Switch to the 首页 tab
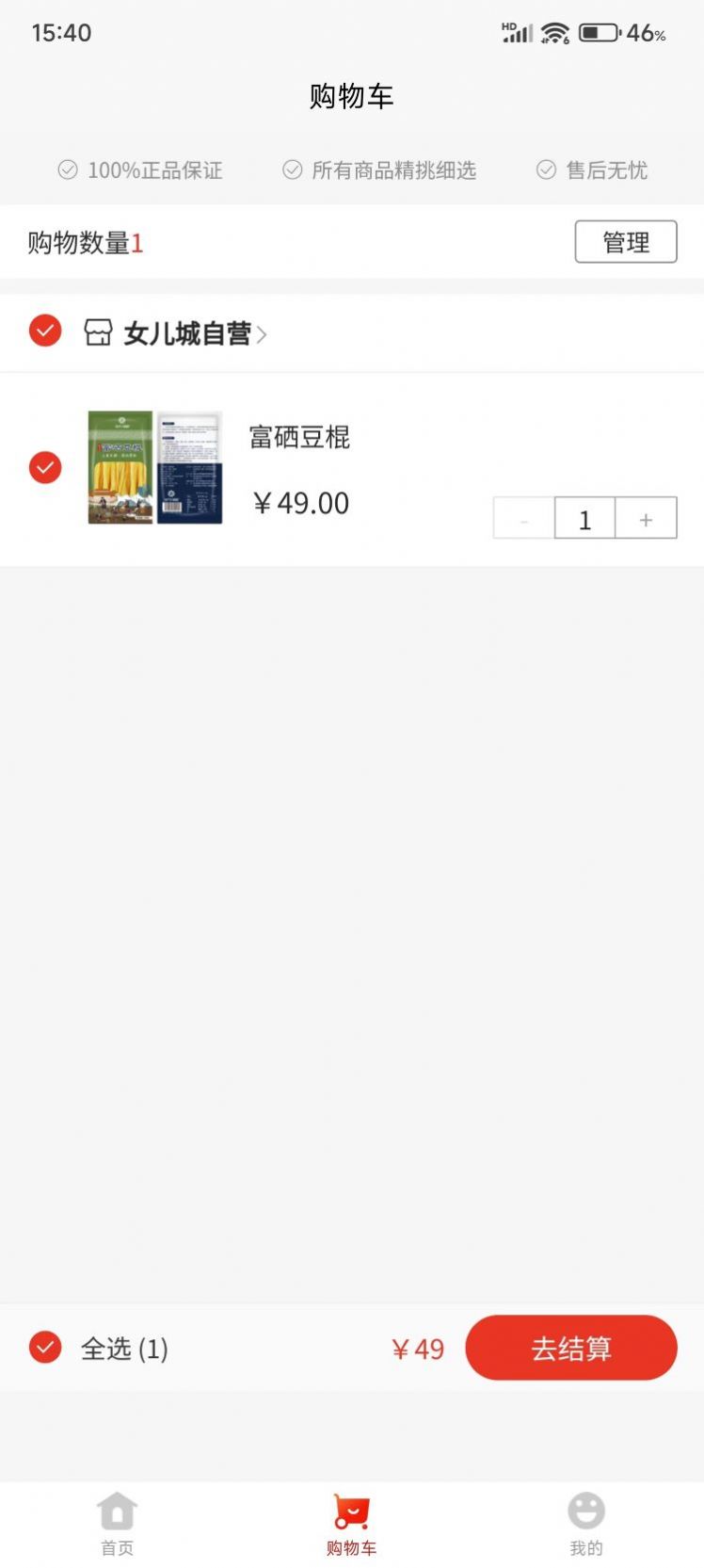The height and width of the screenshot is (1568, 704). [x=118, y=1522]
